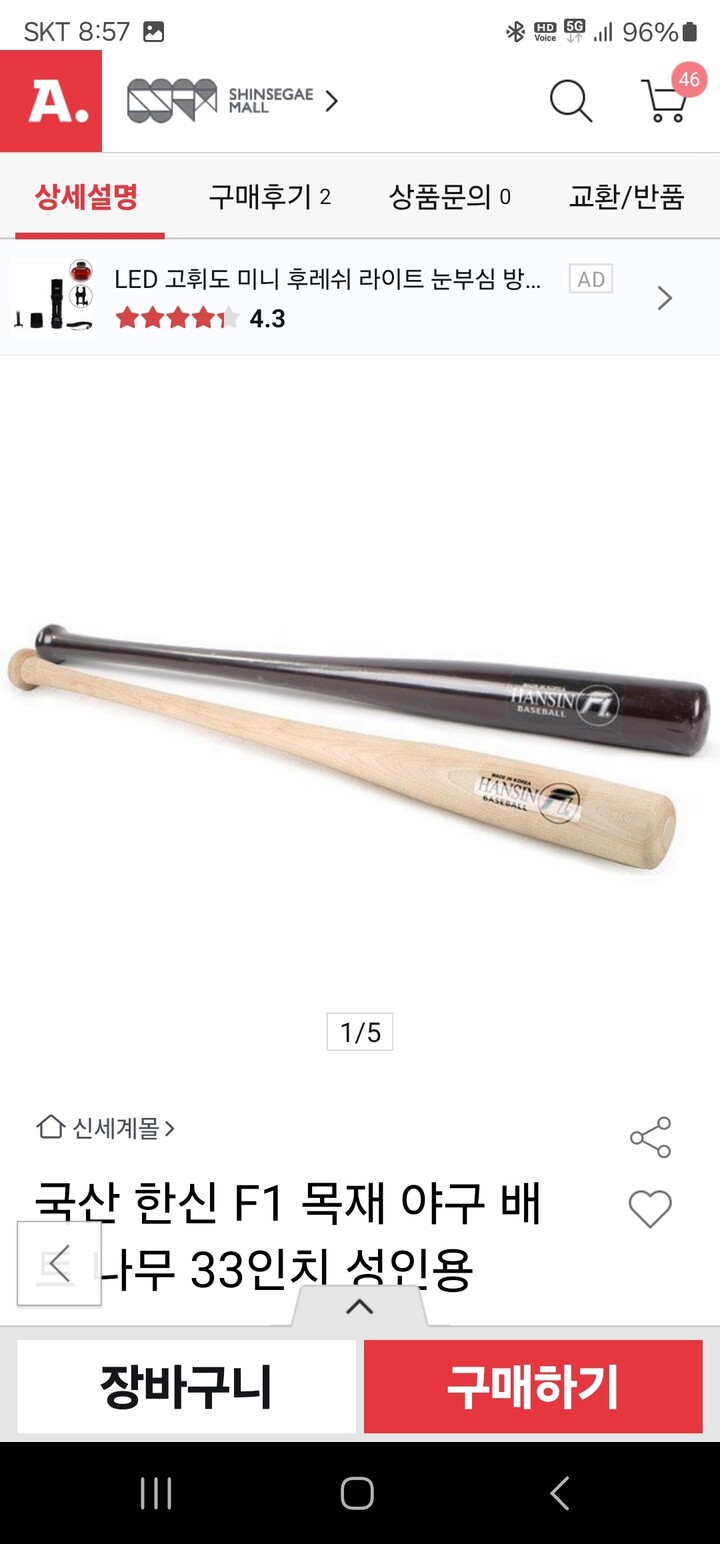This screenshot has width=720, height=1544.
Task: Switch to the 상세설명 tab
Action: click(87, 197)
